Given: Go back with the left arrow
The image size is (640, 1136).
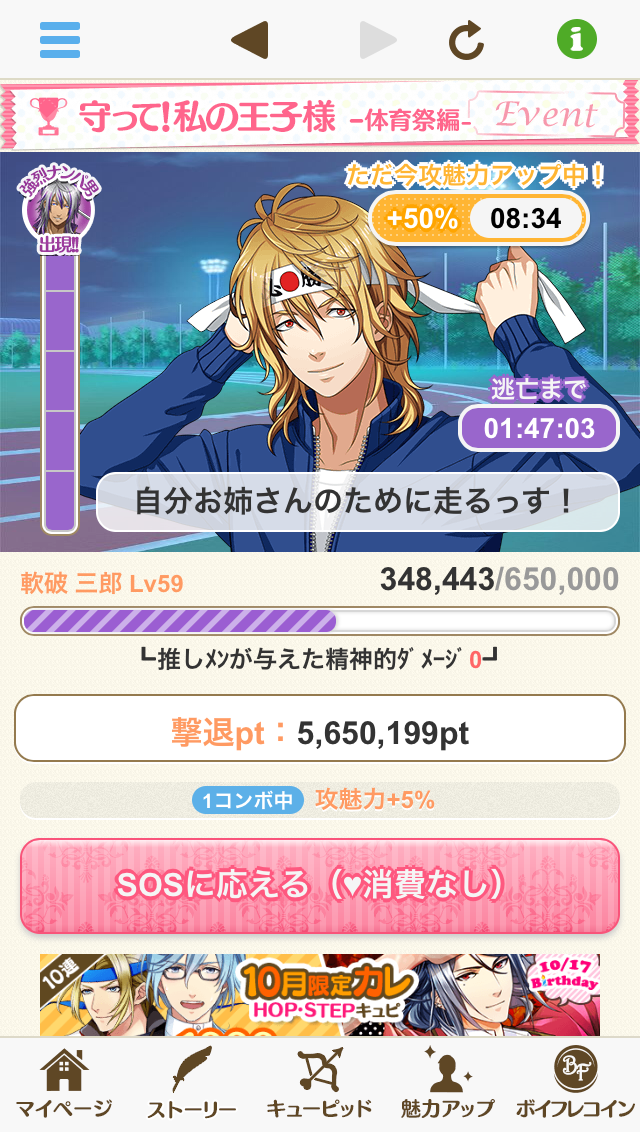Looking at the screenshot, I should [249, 40].
